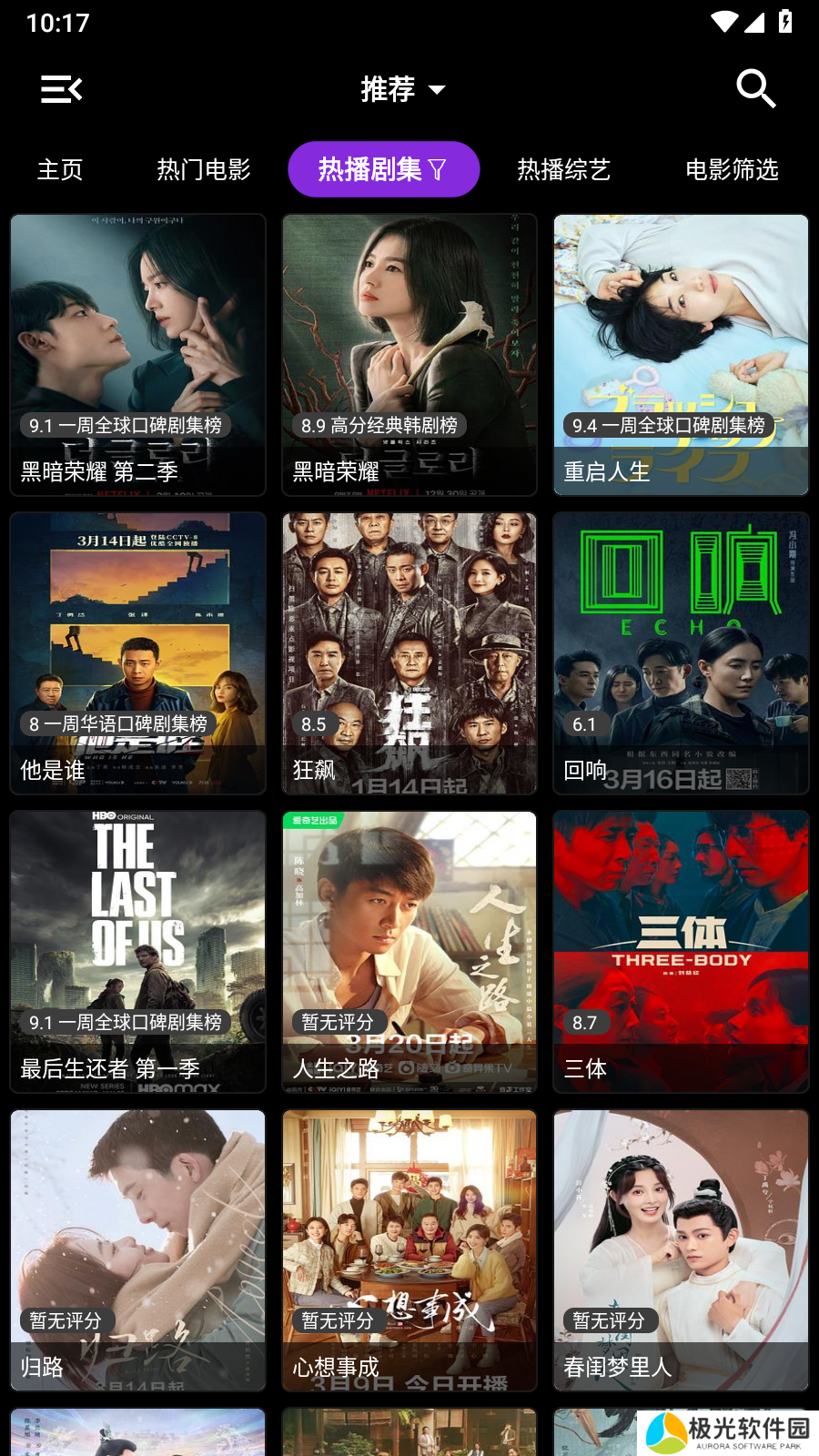819x1456 pixels.
Task: Open the 三体 series
Action: tap(681, 952)
